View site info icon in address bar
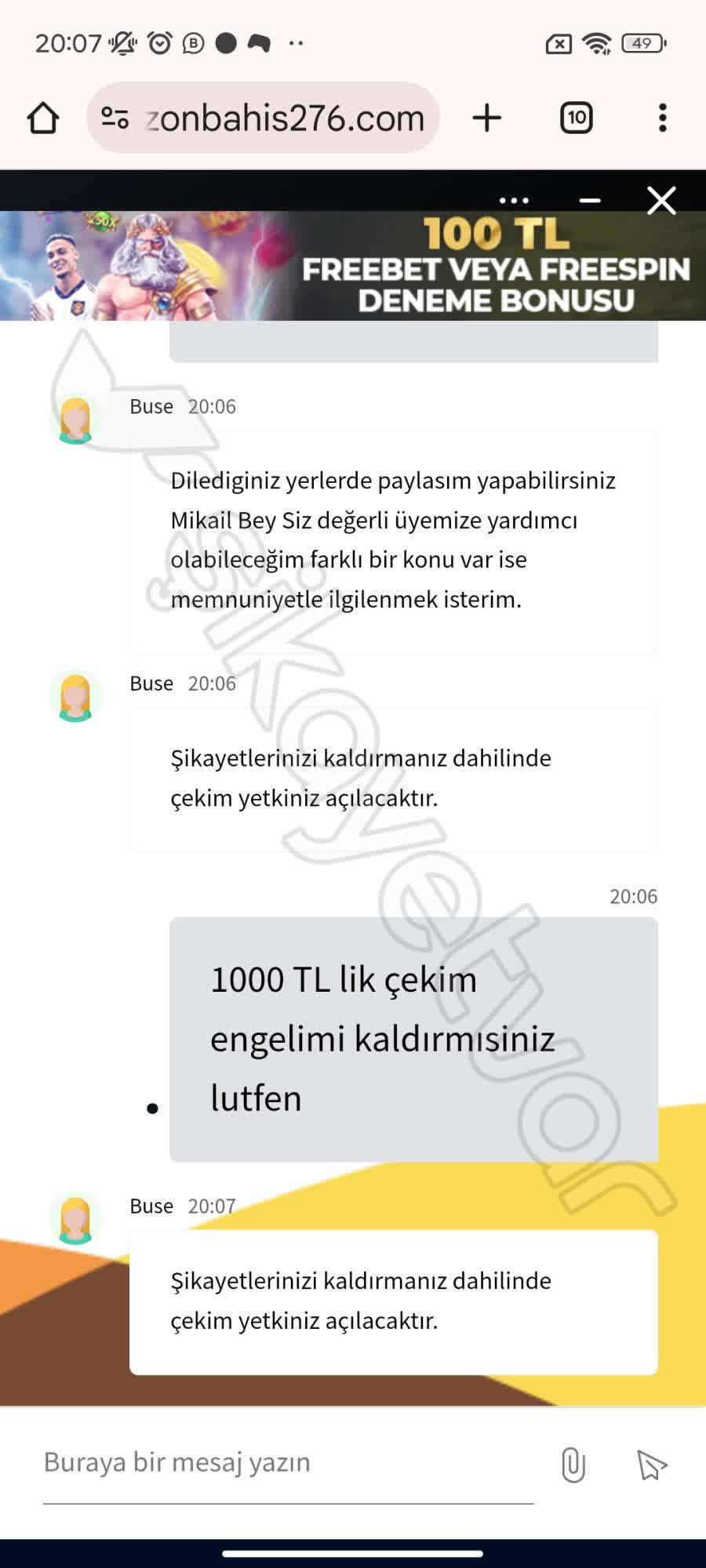706x1568 pixels. point(115,118)
